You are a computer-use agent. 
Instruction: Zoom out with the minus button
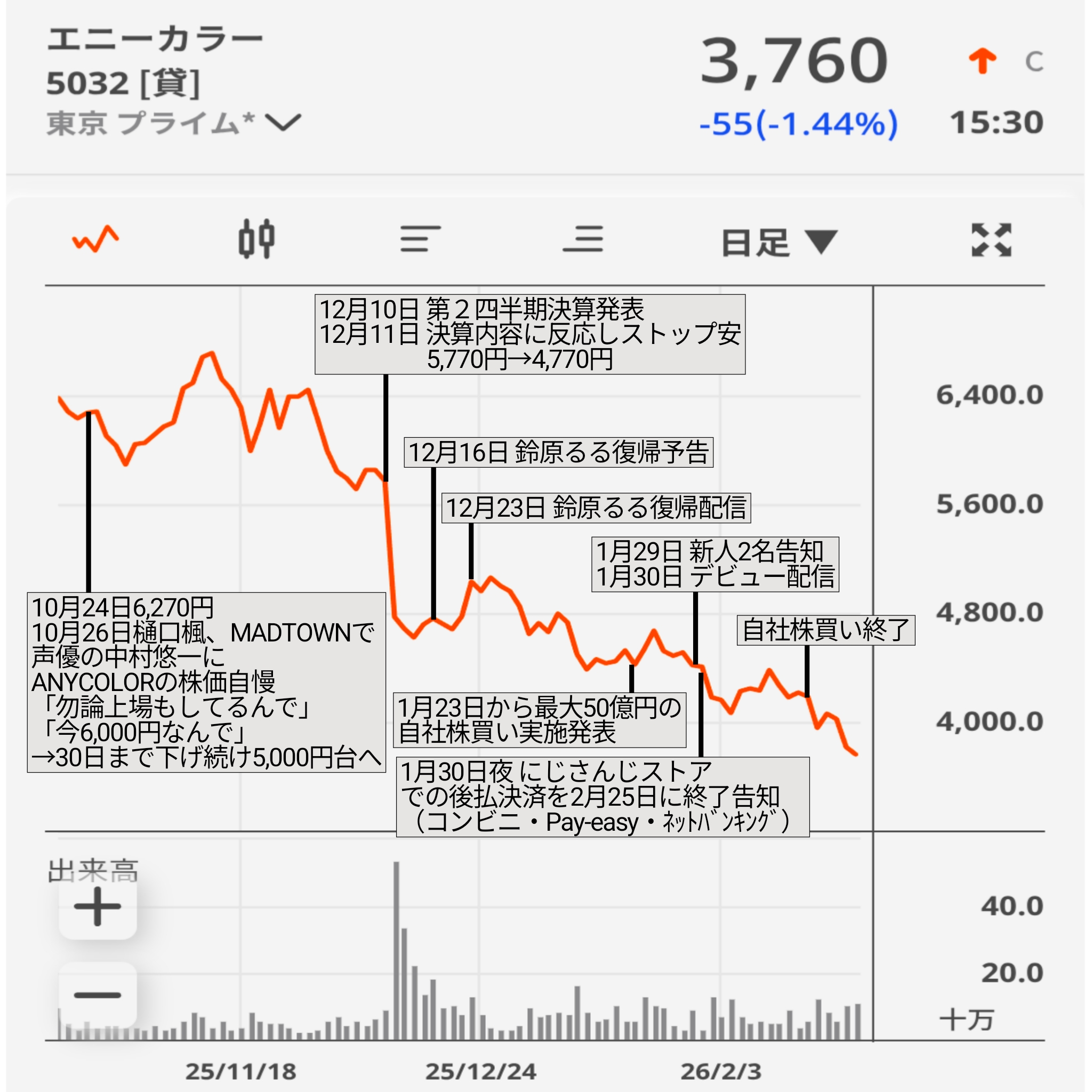[98, 995]
